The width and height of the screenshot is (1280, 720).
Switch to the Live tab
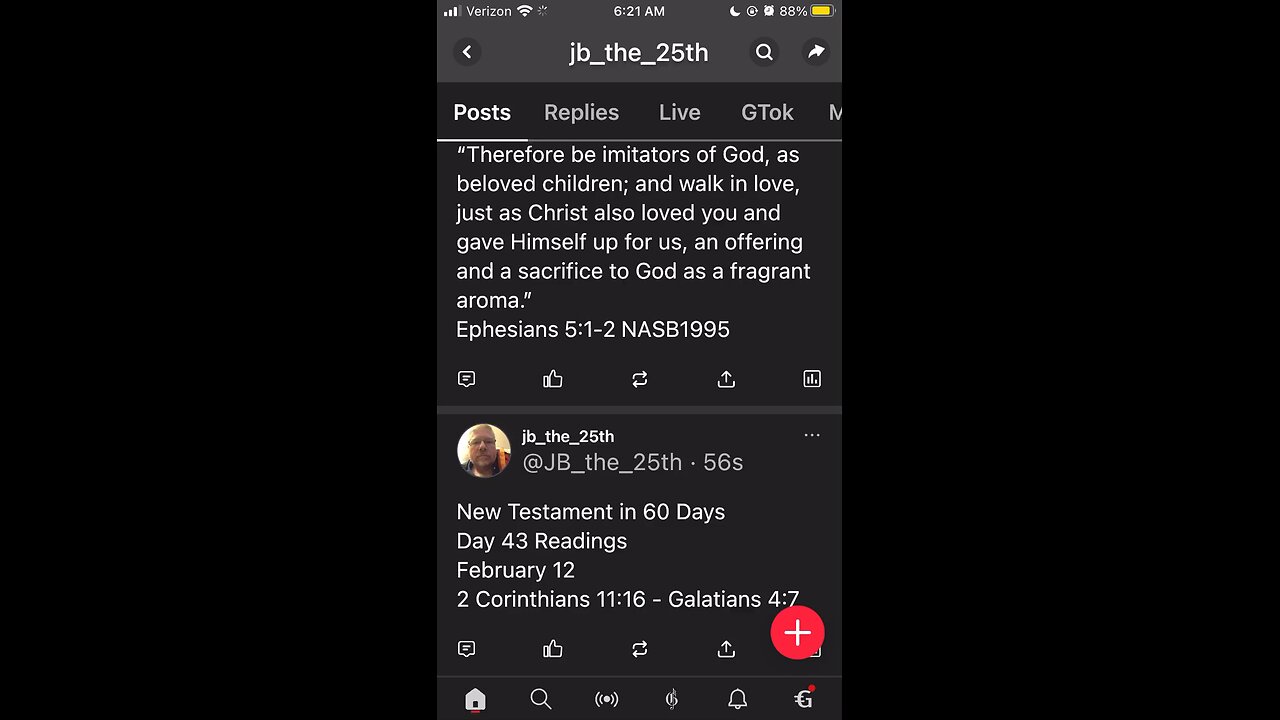click(679, 112)
